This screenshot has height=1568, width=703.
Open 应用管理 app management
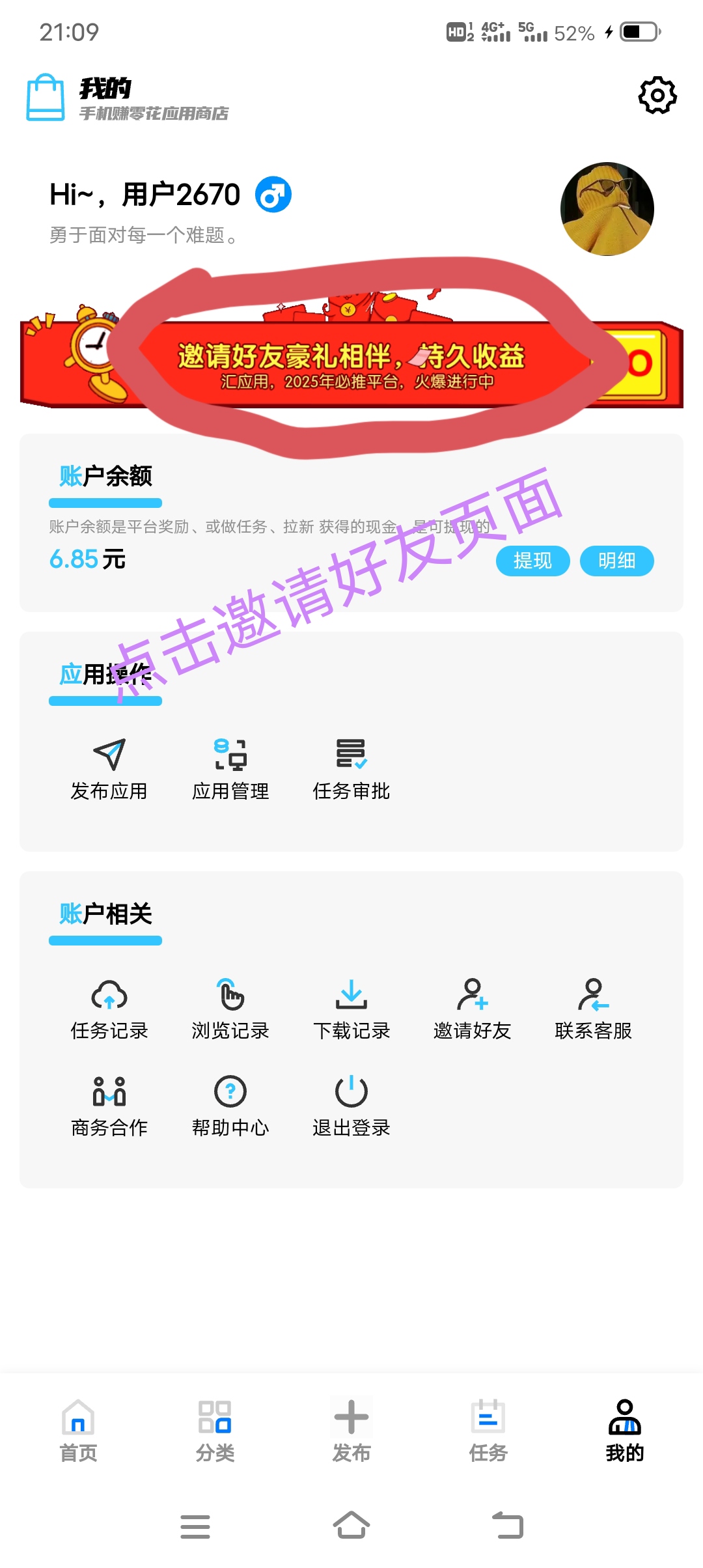pos(230,770)
